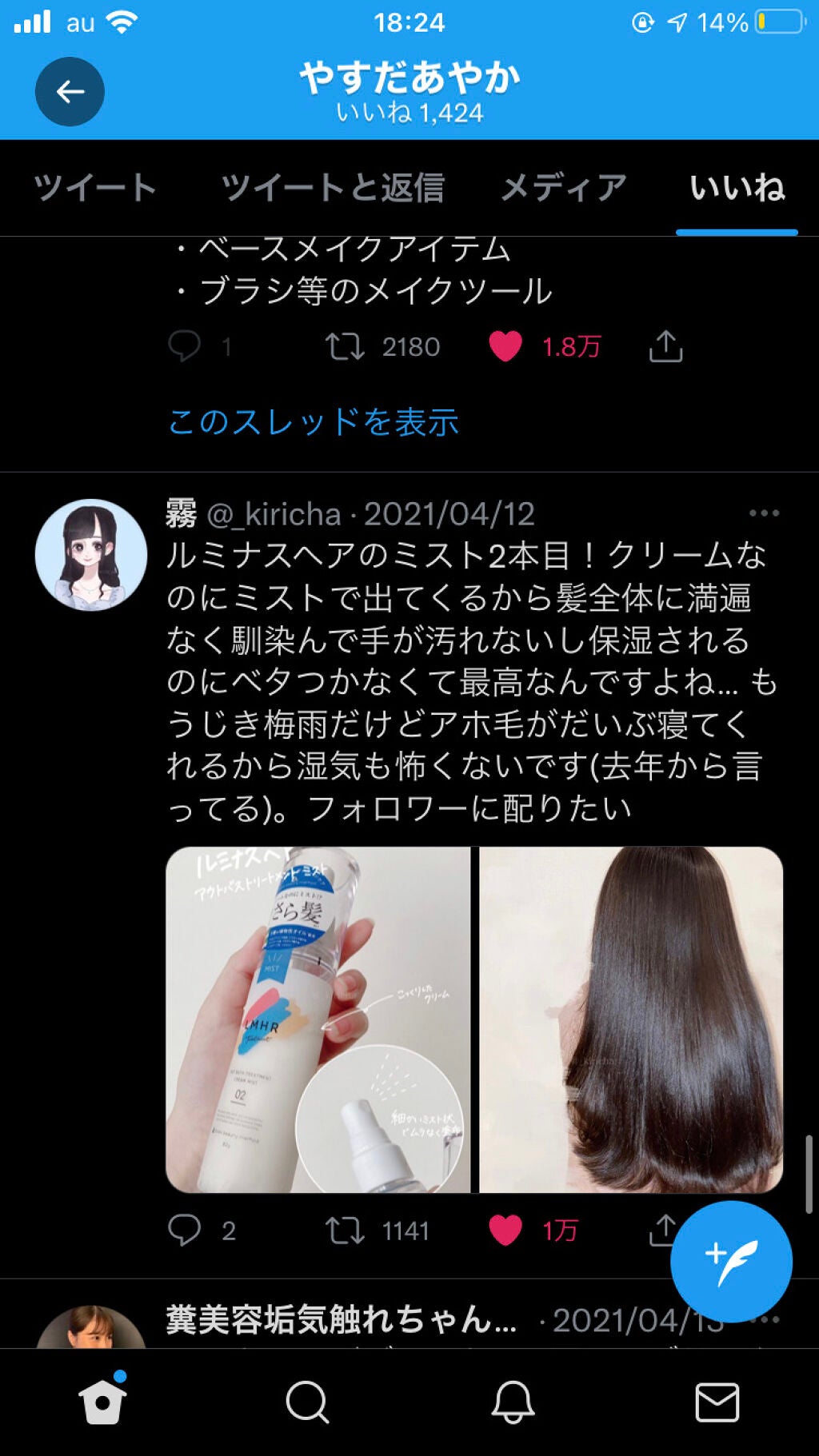Reply to the tweet with 2180 retweets

click(x=184, y=346)
